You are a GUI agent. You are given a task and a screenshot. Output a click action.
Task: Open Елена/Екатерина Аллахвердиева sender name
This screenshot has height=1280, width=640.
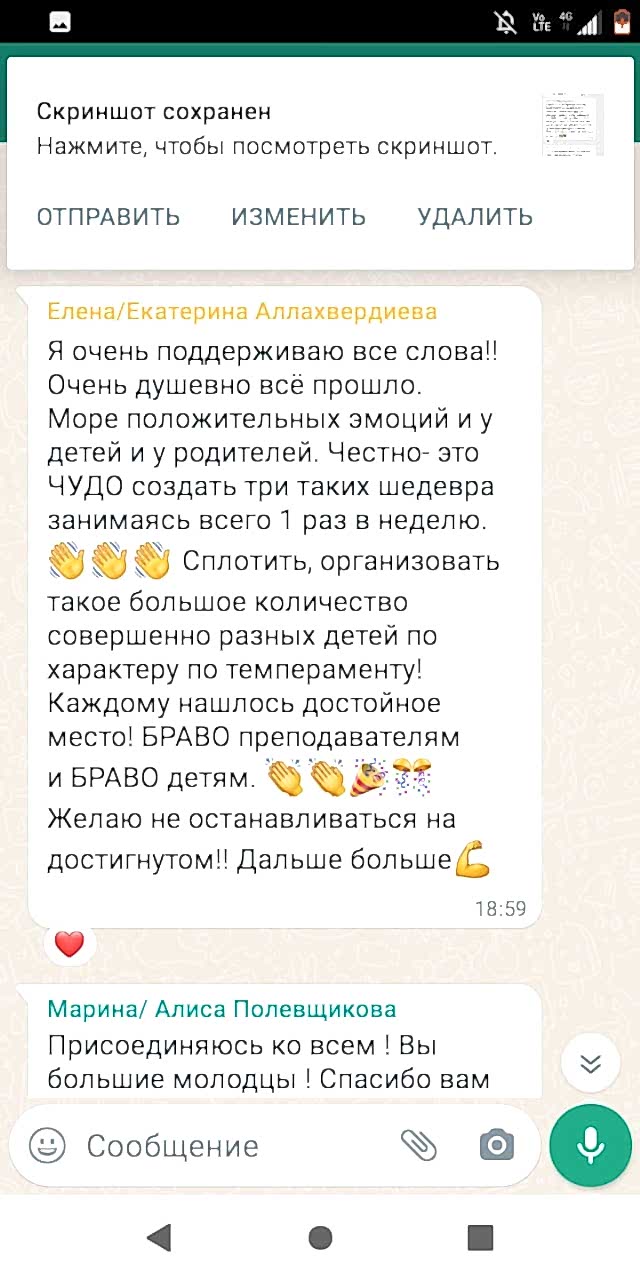(242, 312)
